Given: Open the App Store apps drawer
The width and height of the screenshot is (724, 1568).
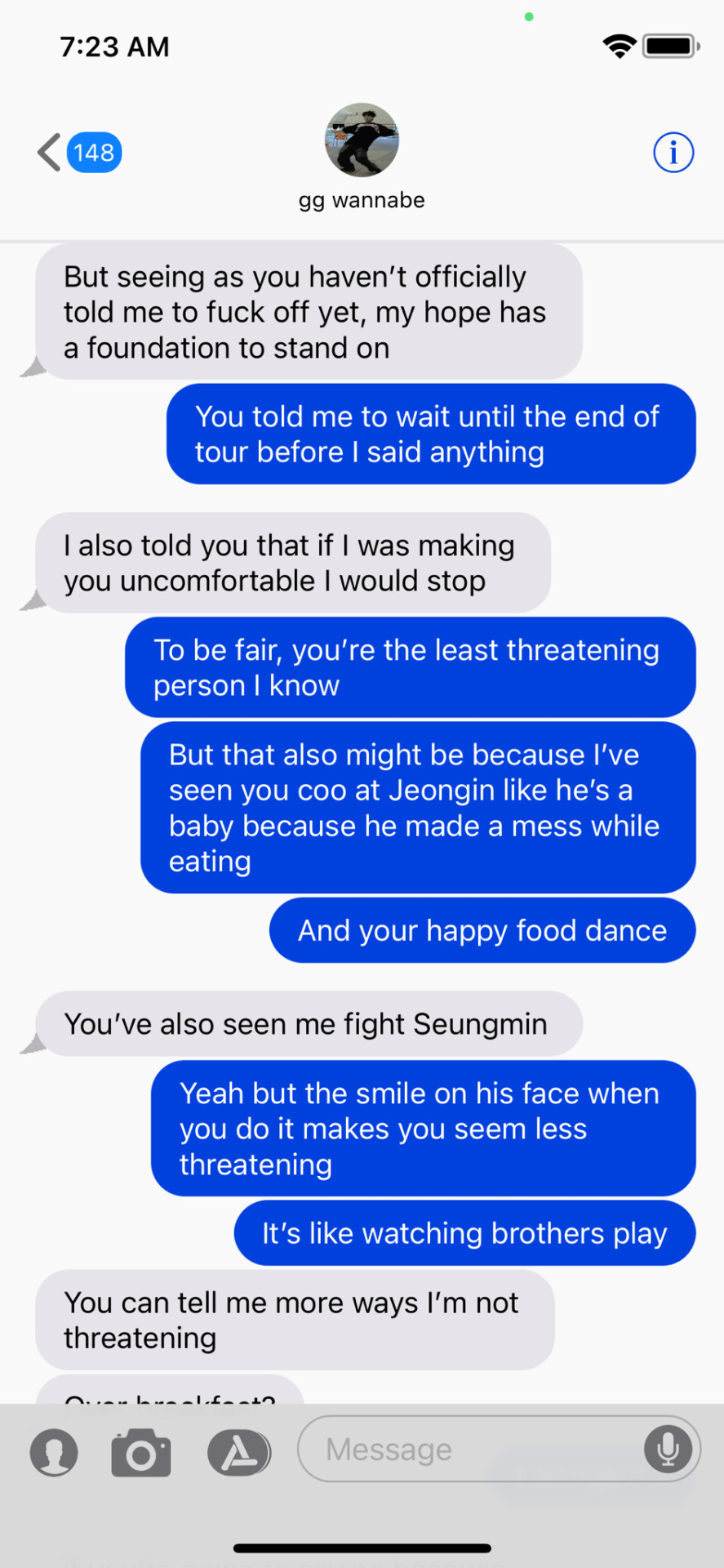Looking at the screenshot, I should pos(239,1453).
